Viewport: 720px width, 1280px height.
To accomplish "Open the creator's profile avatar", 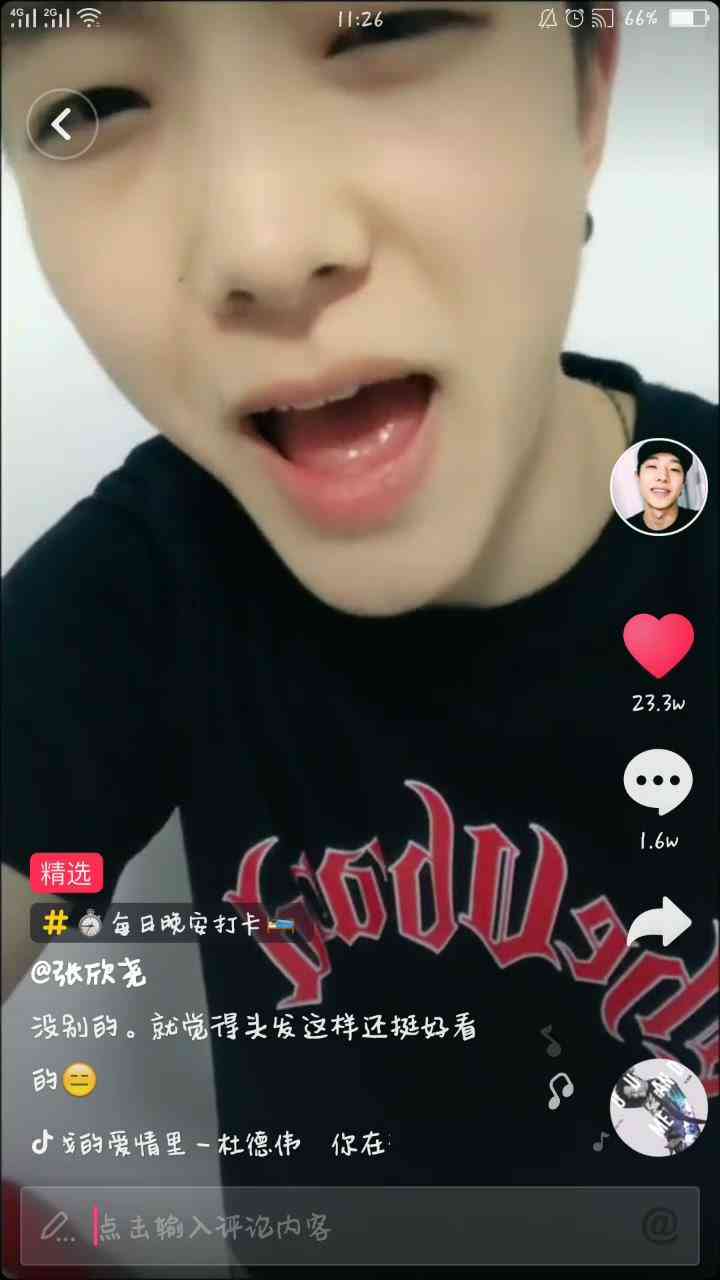I will point(659,487).
